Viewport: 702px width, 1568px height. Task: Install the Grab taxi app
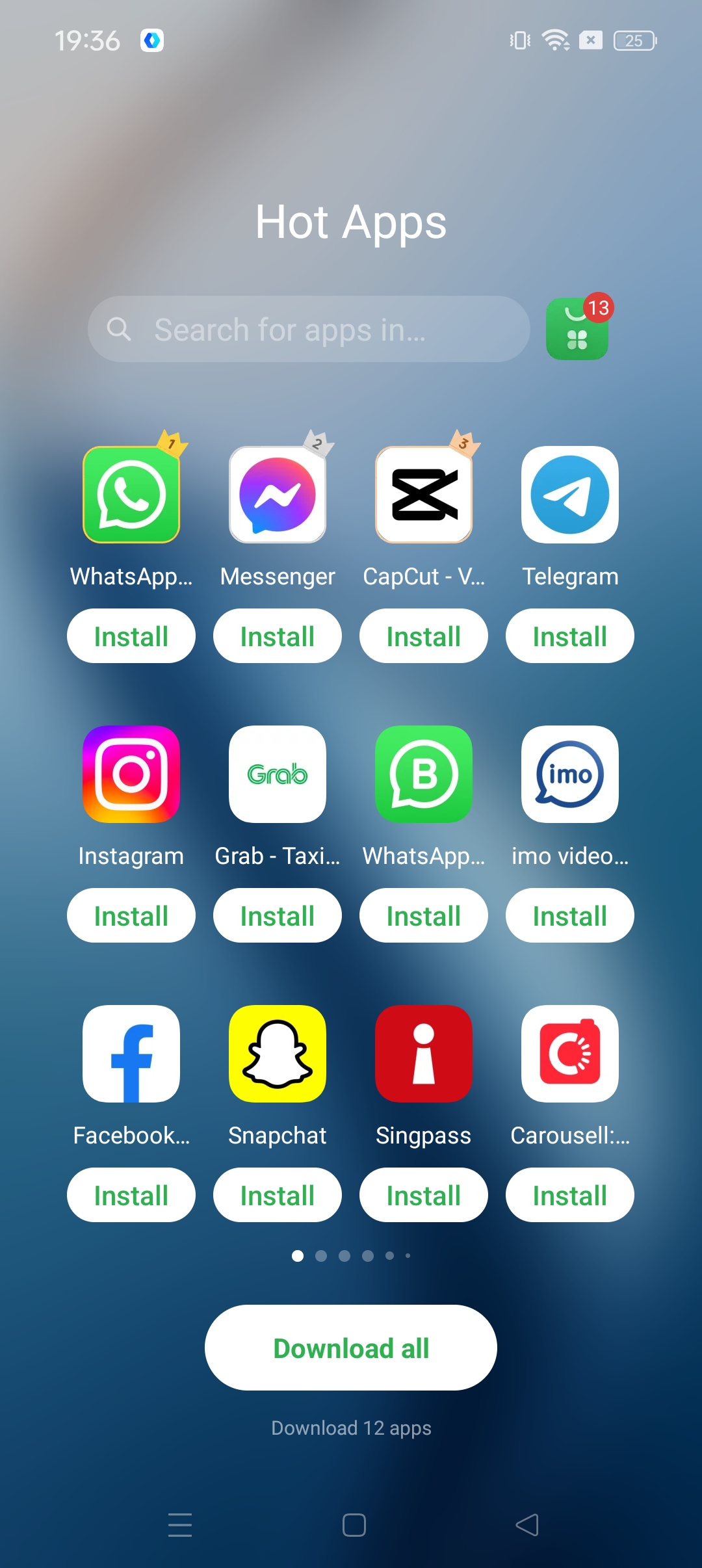278,916
